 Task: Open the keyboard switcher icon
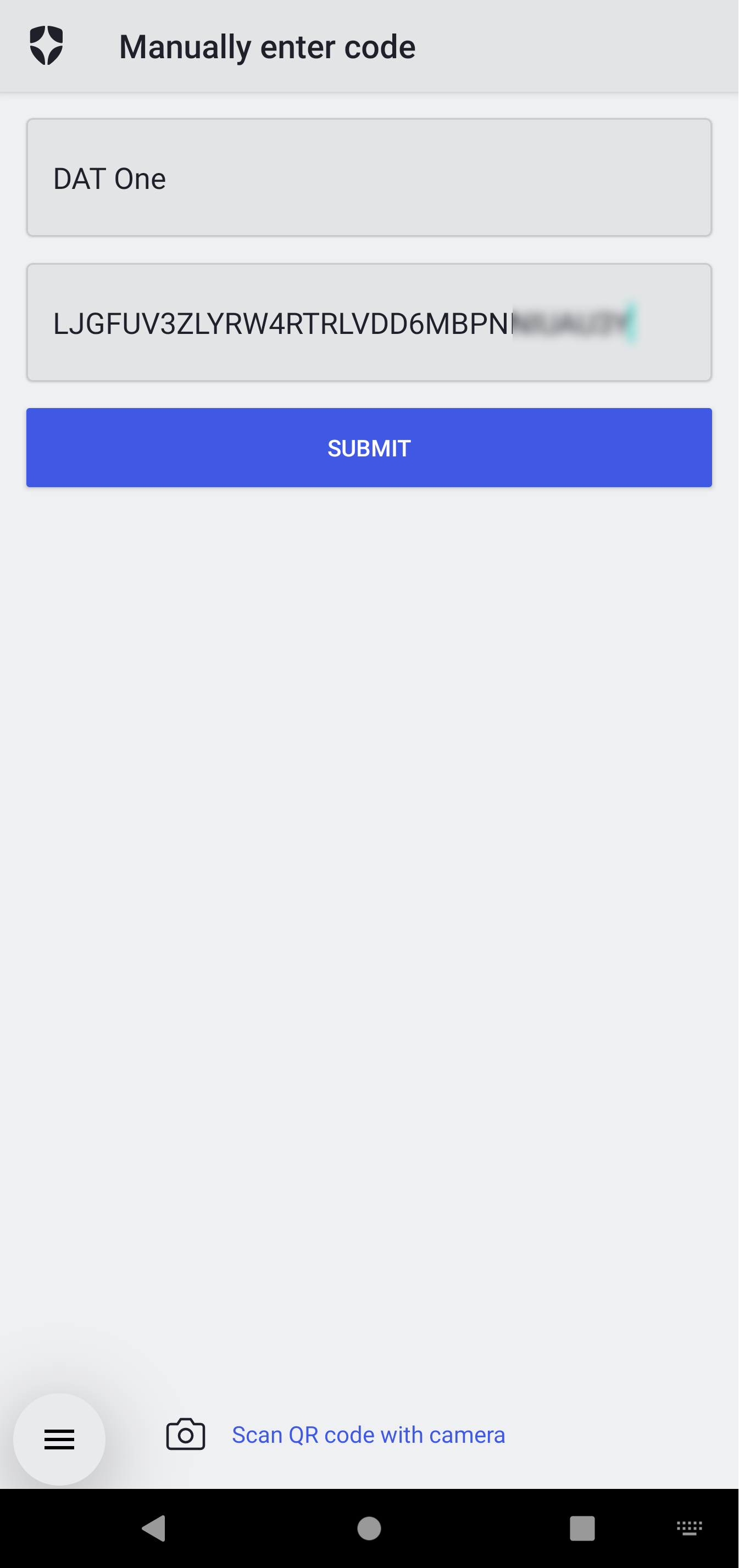689,1528
